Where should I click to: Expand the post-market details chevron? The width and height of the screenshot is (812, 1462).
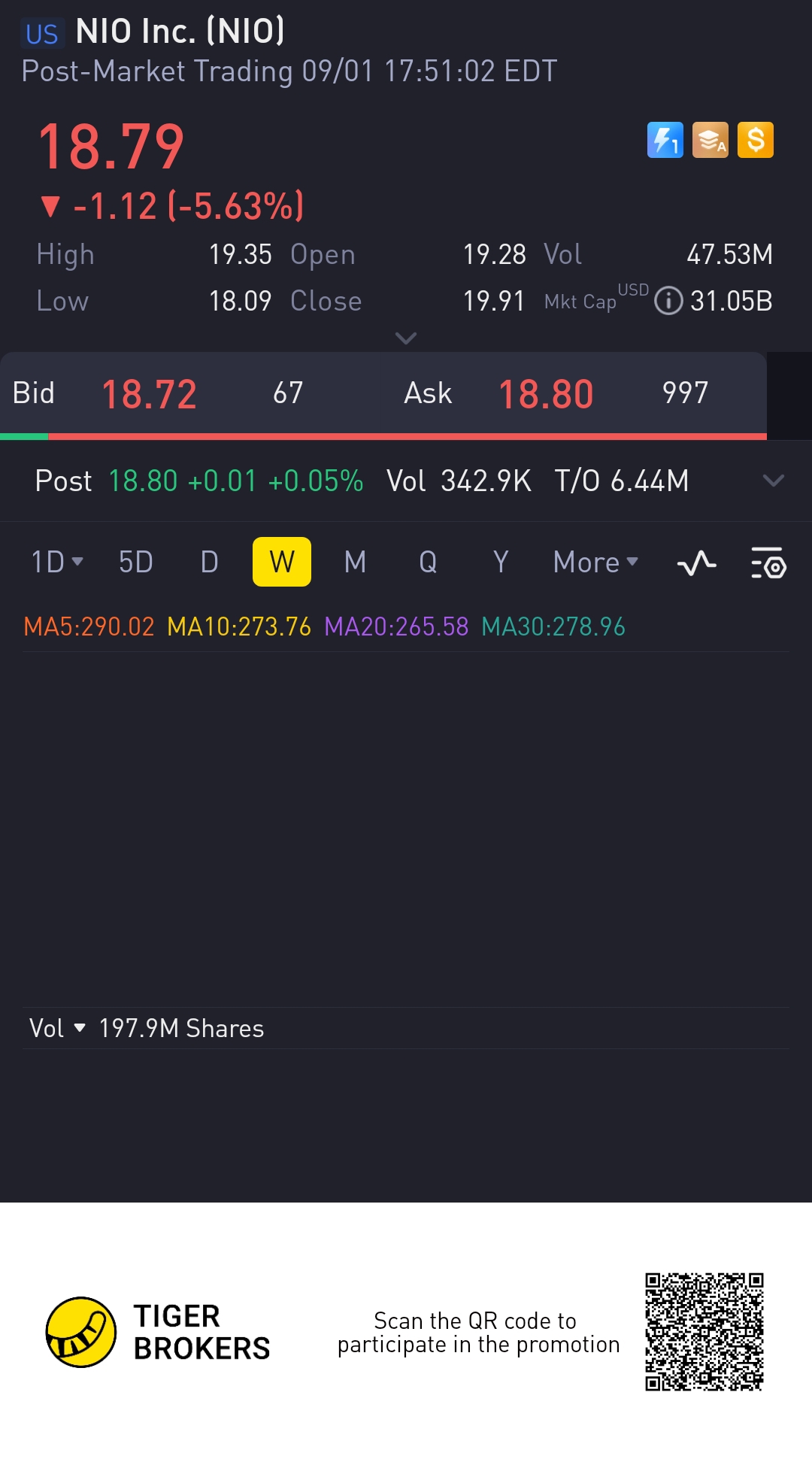[774, 481]
